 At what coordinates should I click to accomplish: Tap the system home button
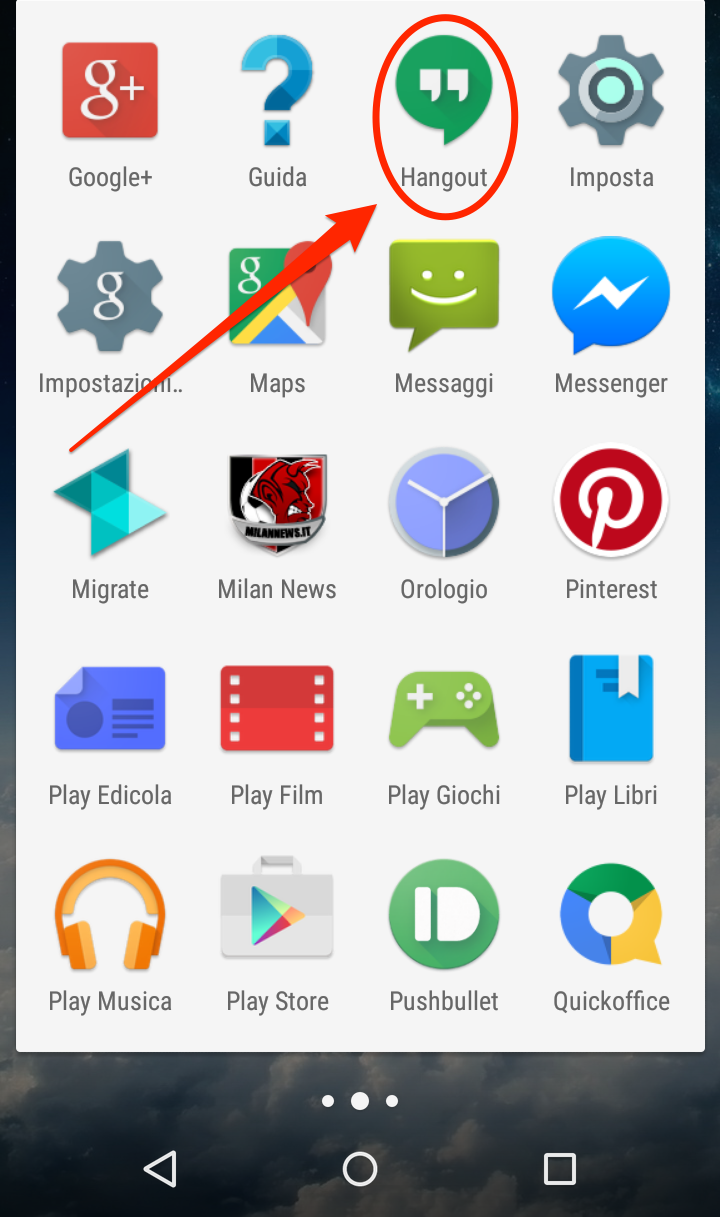tap(360, 1168)
